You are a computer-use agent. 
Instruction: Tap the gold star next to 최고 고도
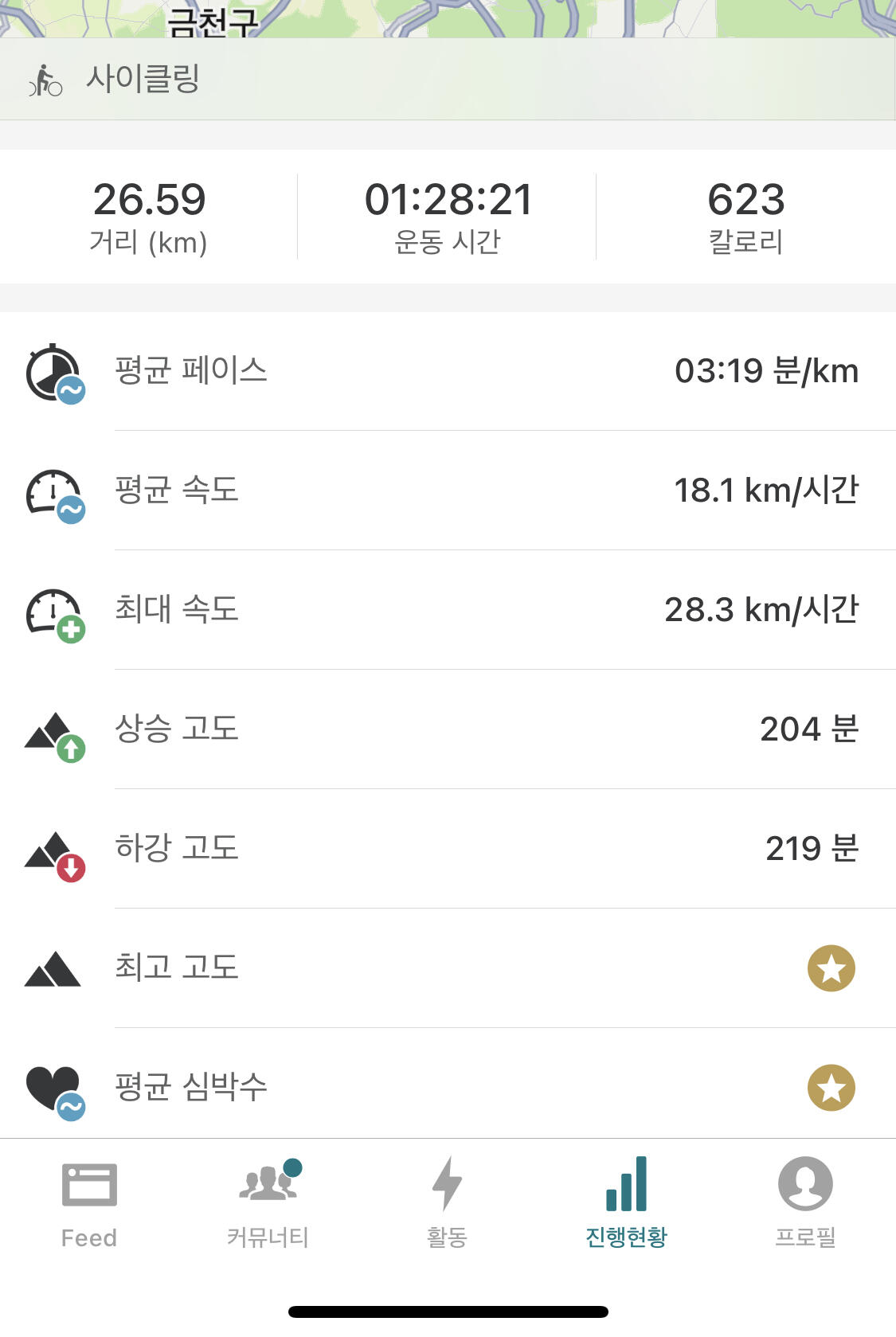point(831,968)
